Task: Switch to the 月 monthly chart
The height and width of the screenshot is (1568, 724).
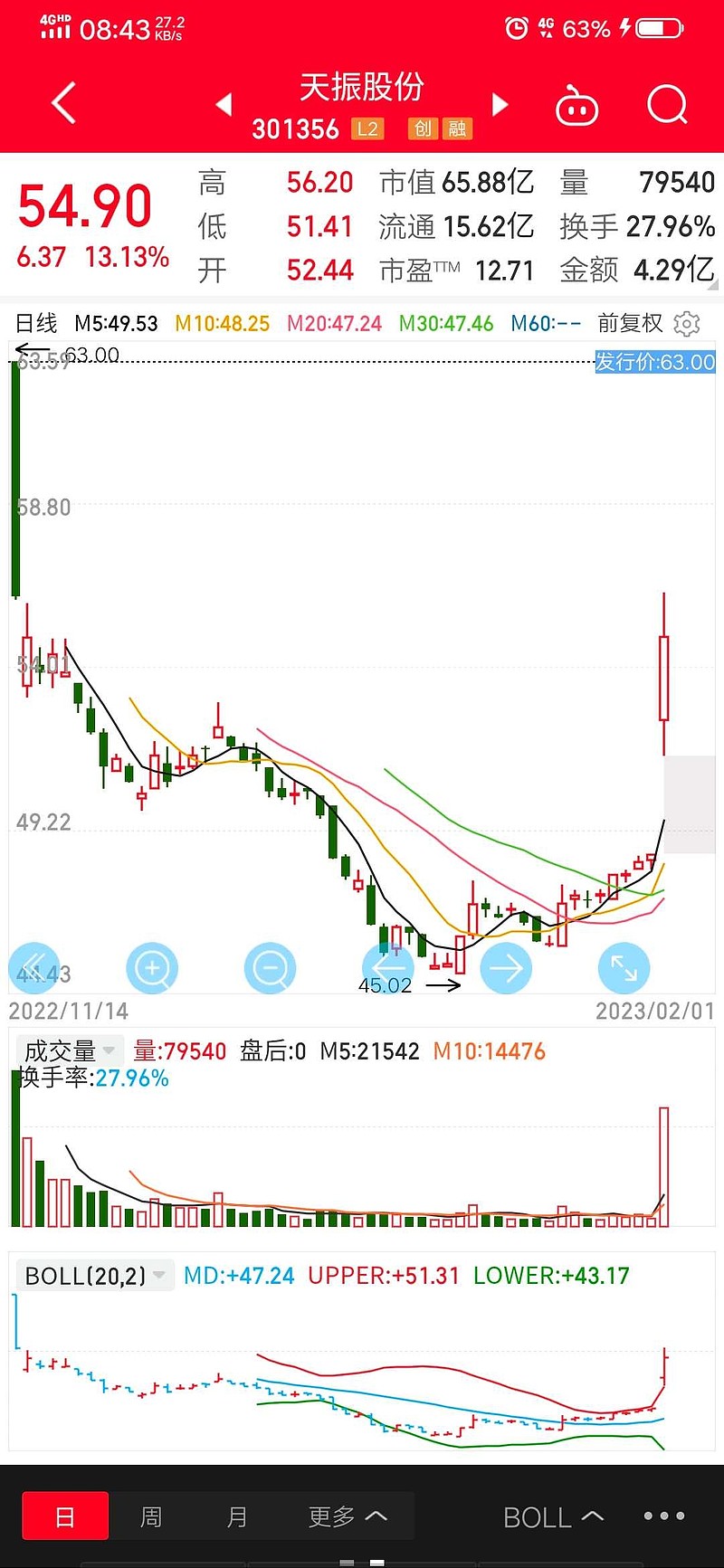Action: (237, 1516)
